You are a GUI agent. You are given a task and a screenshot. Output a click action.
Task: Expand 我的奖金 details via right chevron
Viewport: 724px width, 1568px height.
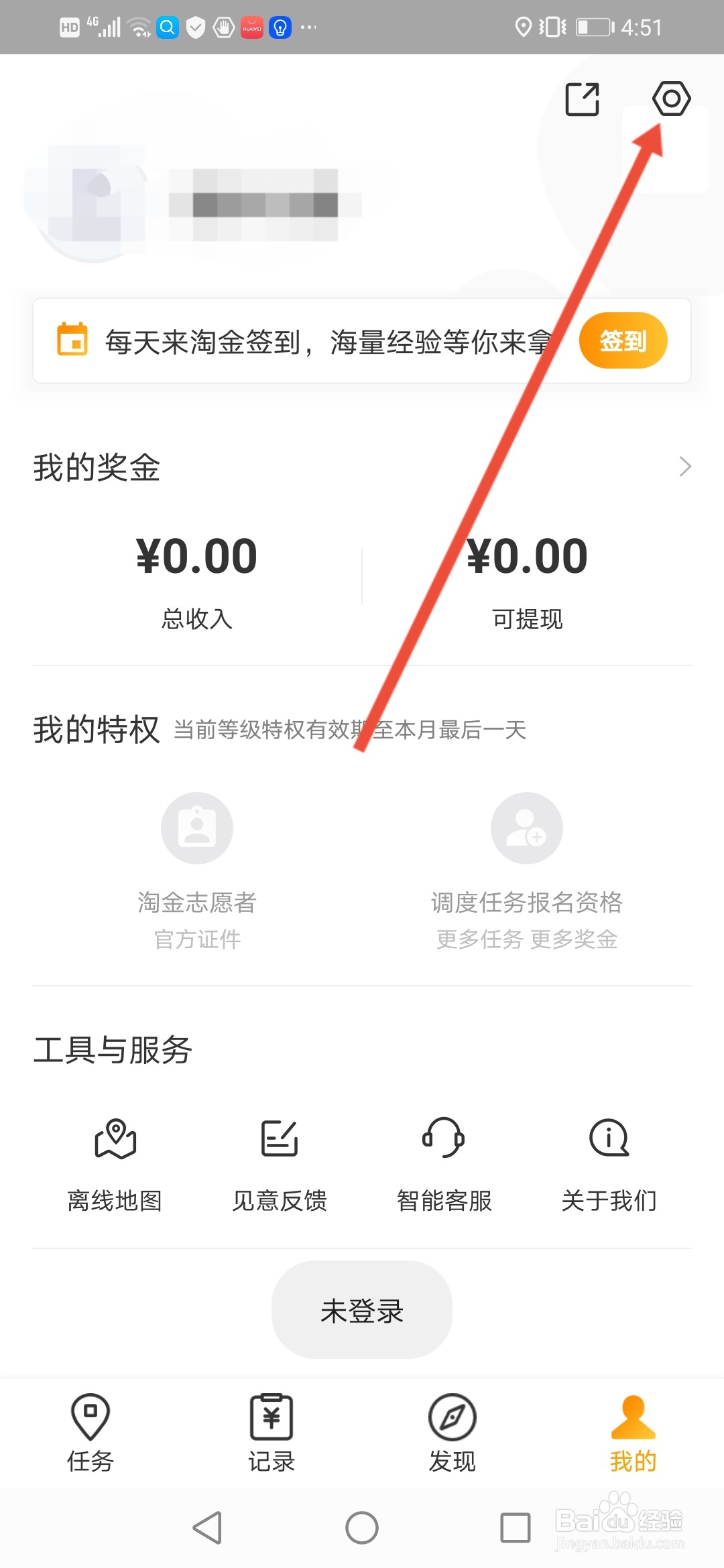(684, 466)
